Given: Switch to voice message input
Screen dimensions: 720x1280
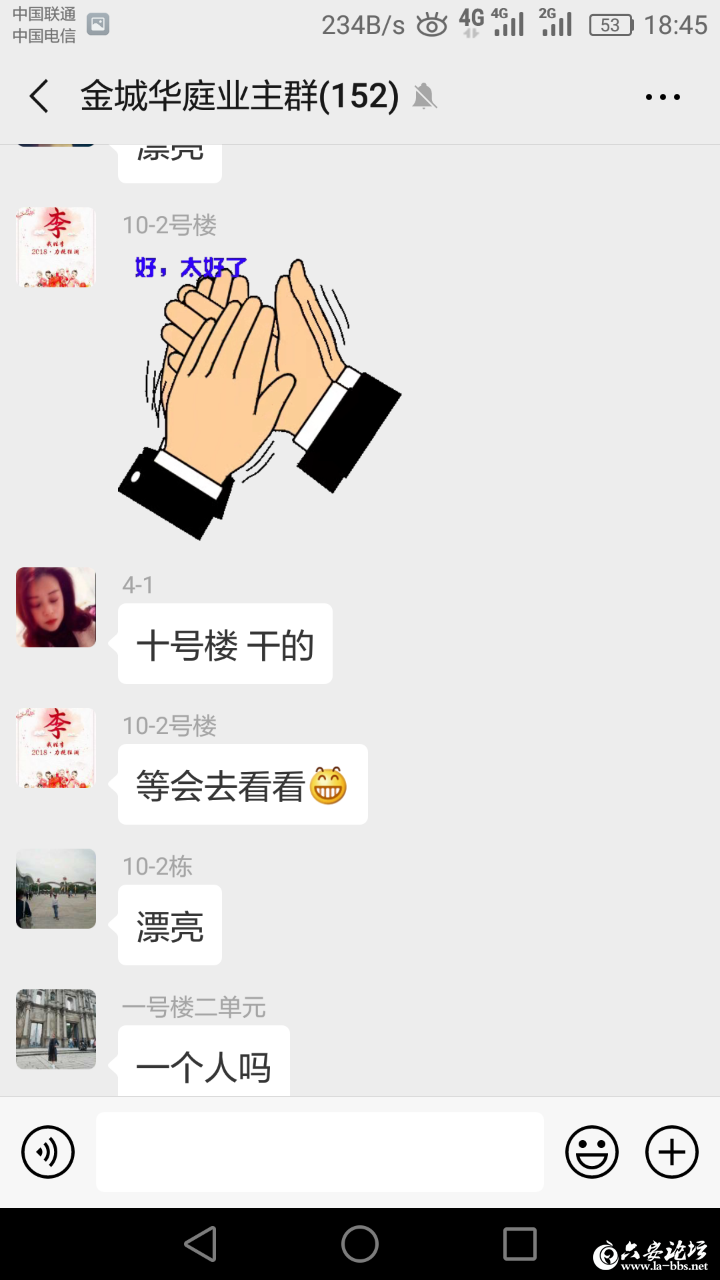Looking at the screenshot, I should [48, 1152].
